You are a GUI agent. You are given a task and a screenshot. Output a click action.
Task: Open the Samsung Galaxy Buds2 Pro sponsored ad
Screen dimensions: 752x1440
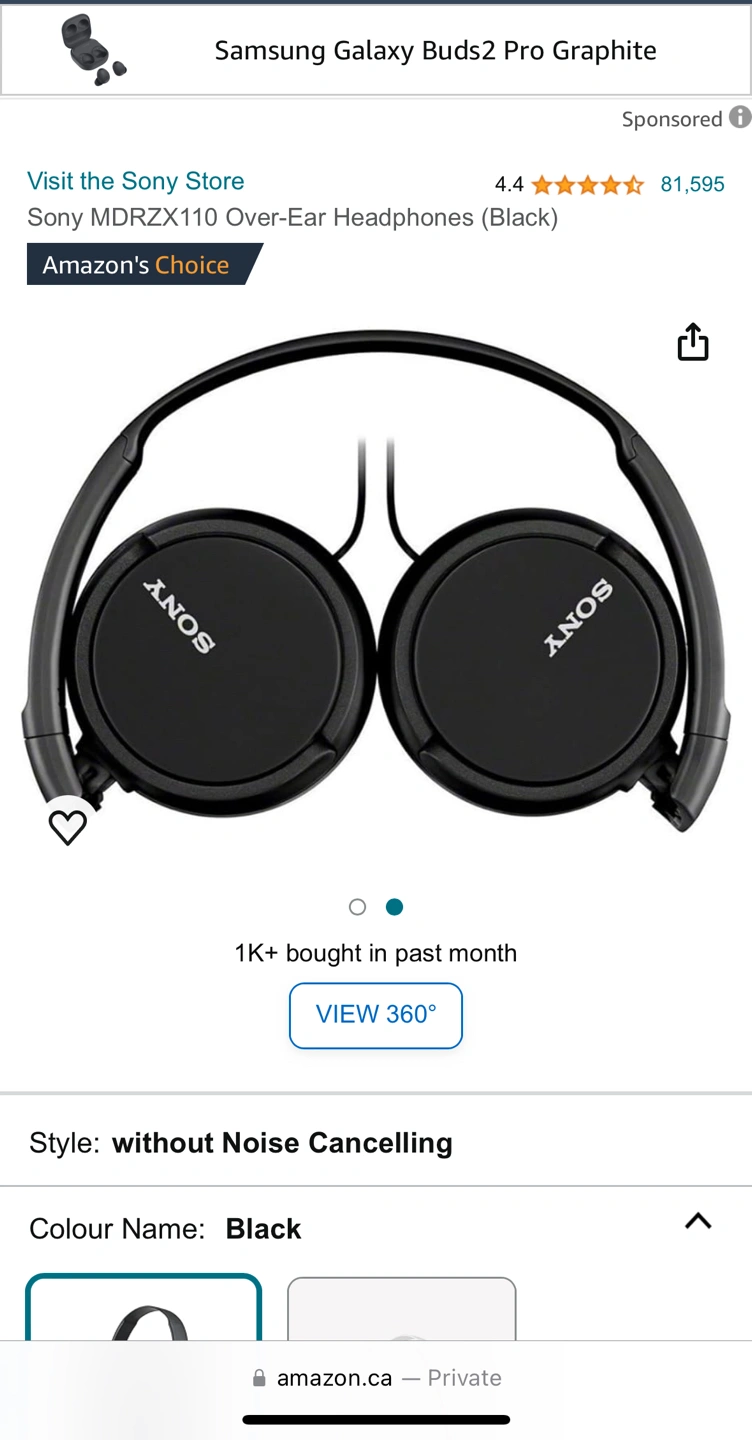pos(376,51)
